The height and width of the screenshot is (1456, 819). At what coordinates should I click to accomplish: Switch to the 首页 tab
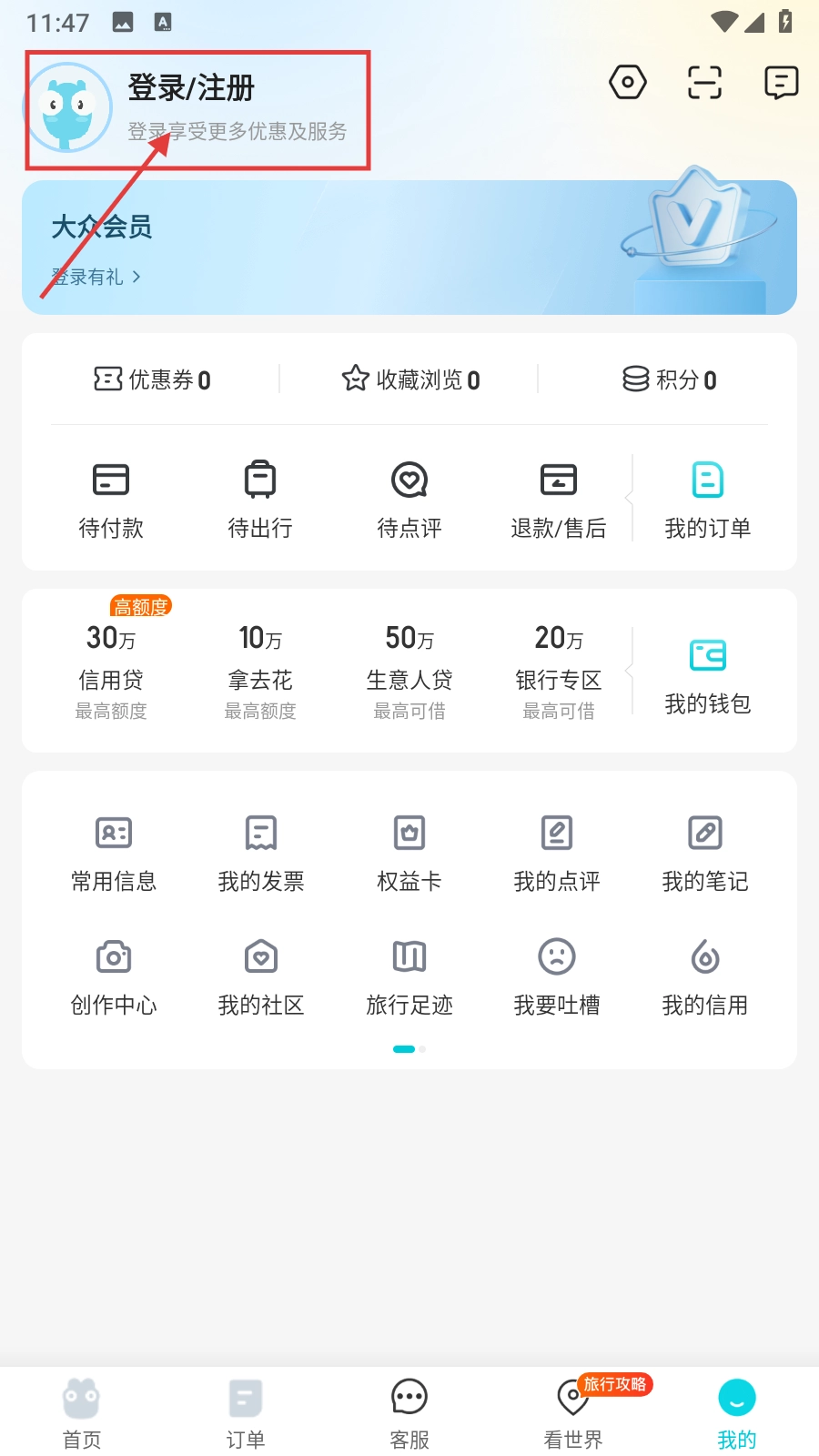[82, 1411]
